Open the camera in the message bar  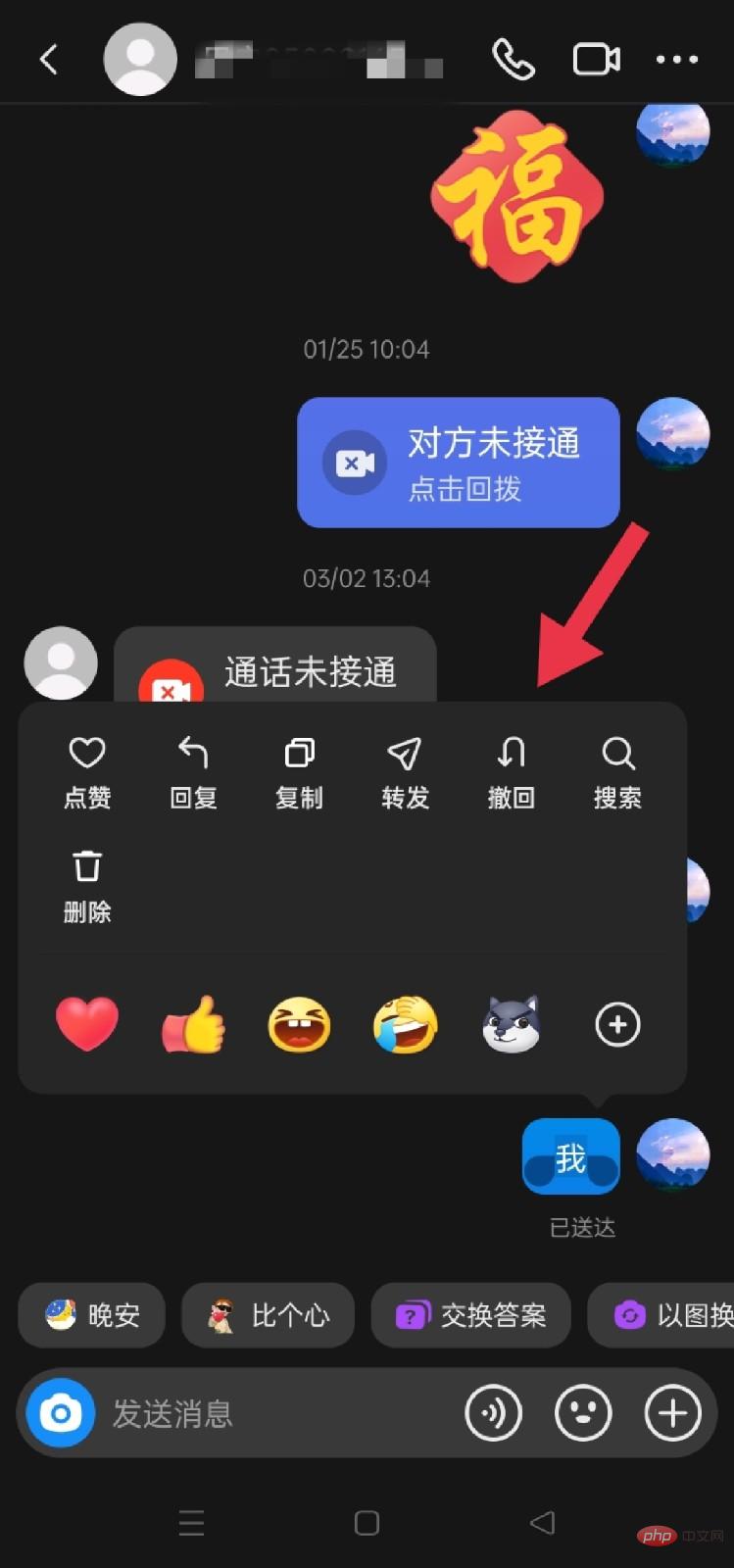(x=59, y=1412)
